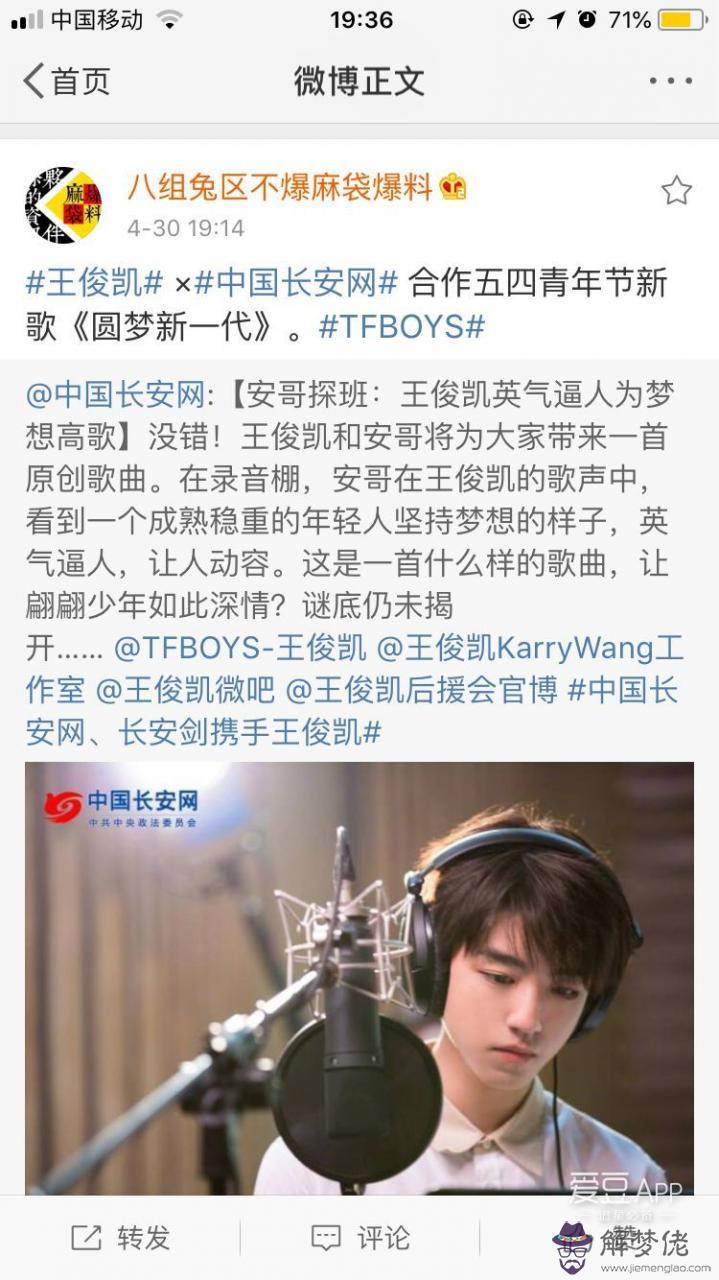
Task: Open the 八组兔区不爆麻袋爆料 avatar
Action: coord(63,205)
